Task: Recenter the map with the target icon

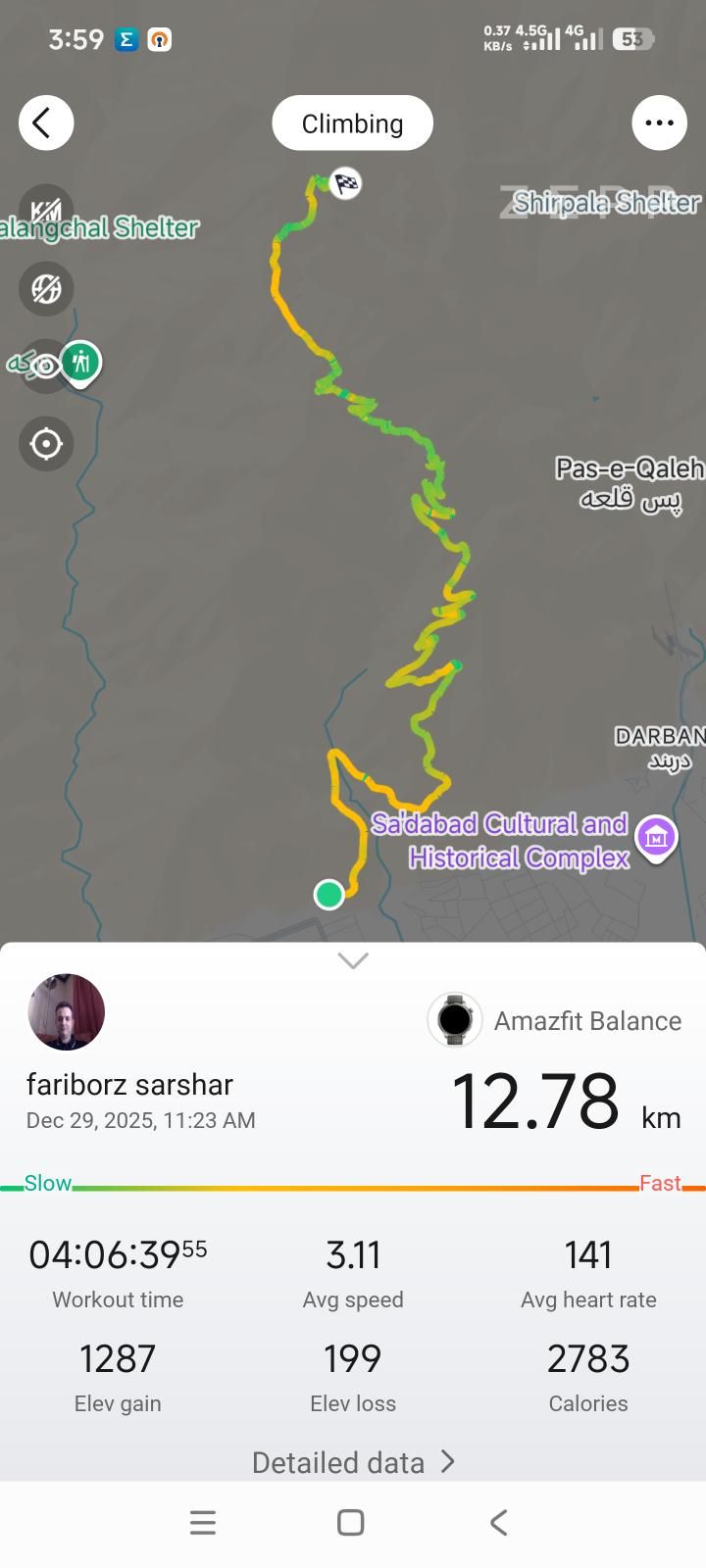Action: tap(46, 444)
